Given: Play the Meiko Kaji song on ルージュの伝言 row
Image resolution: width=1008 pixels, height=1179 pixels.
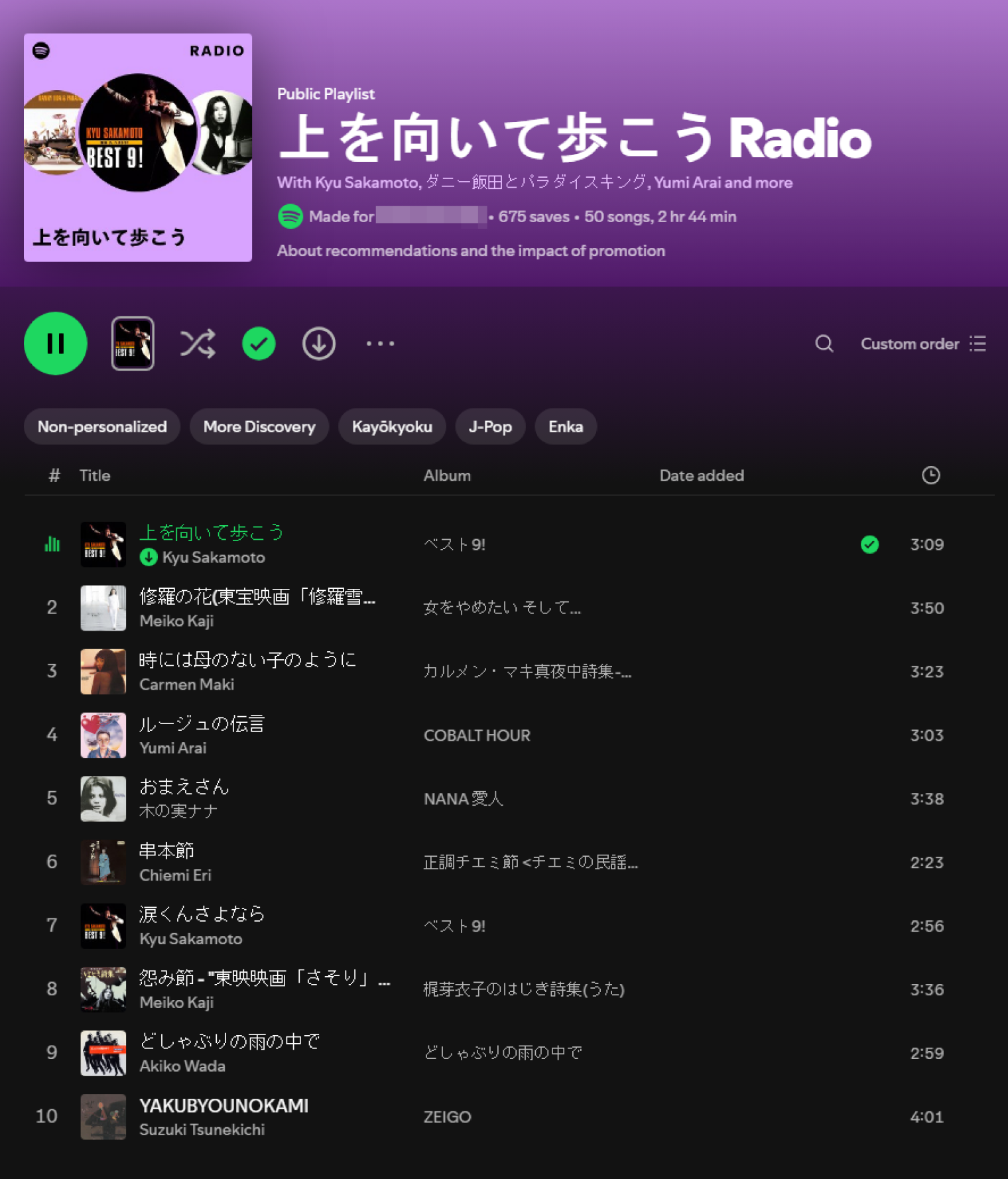Looking at the screenshot, I should 202,723.
